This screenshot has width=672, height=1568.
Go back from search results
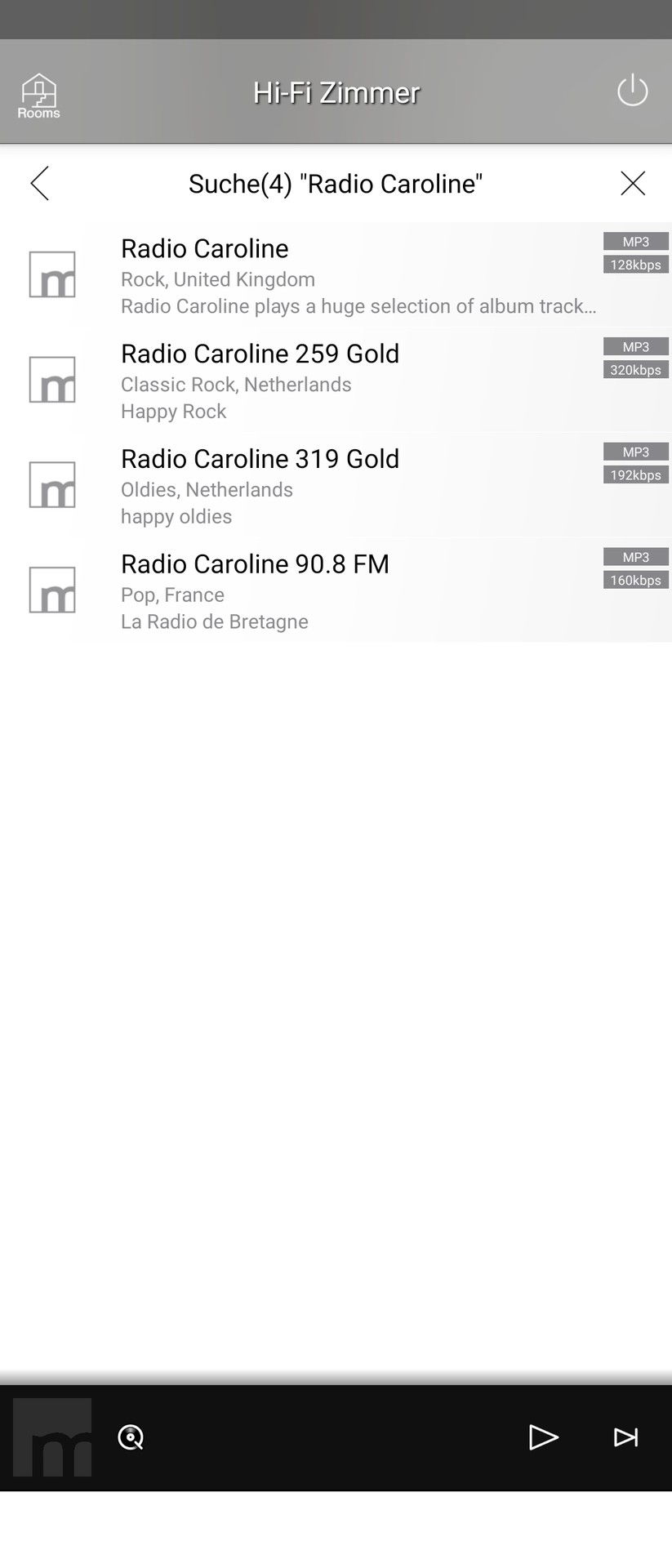(x=39, y=183)
